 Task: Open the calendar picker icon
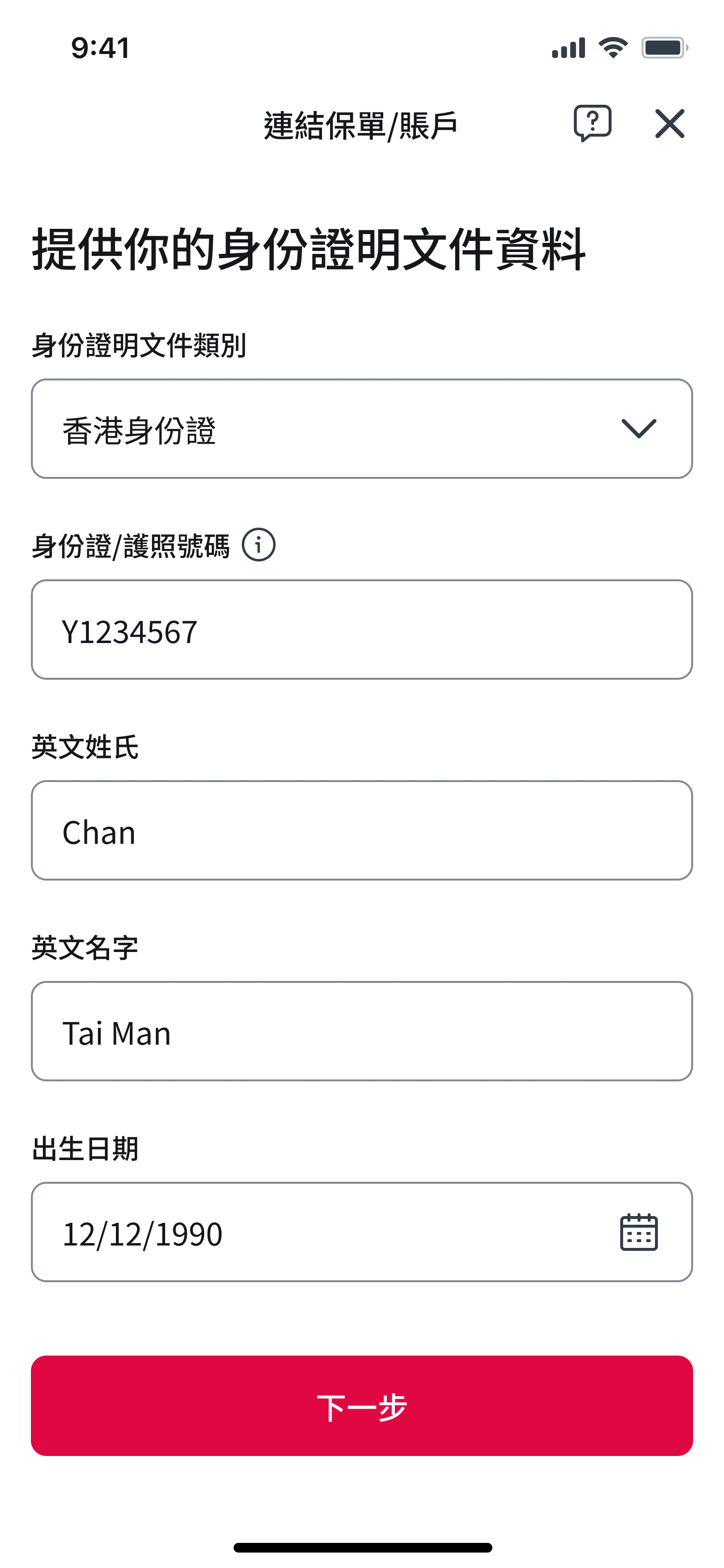[x=639, y=1232]
